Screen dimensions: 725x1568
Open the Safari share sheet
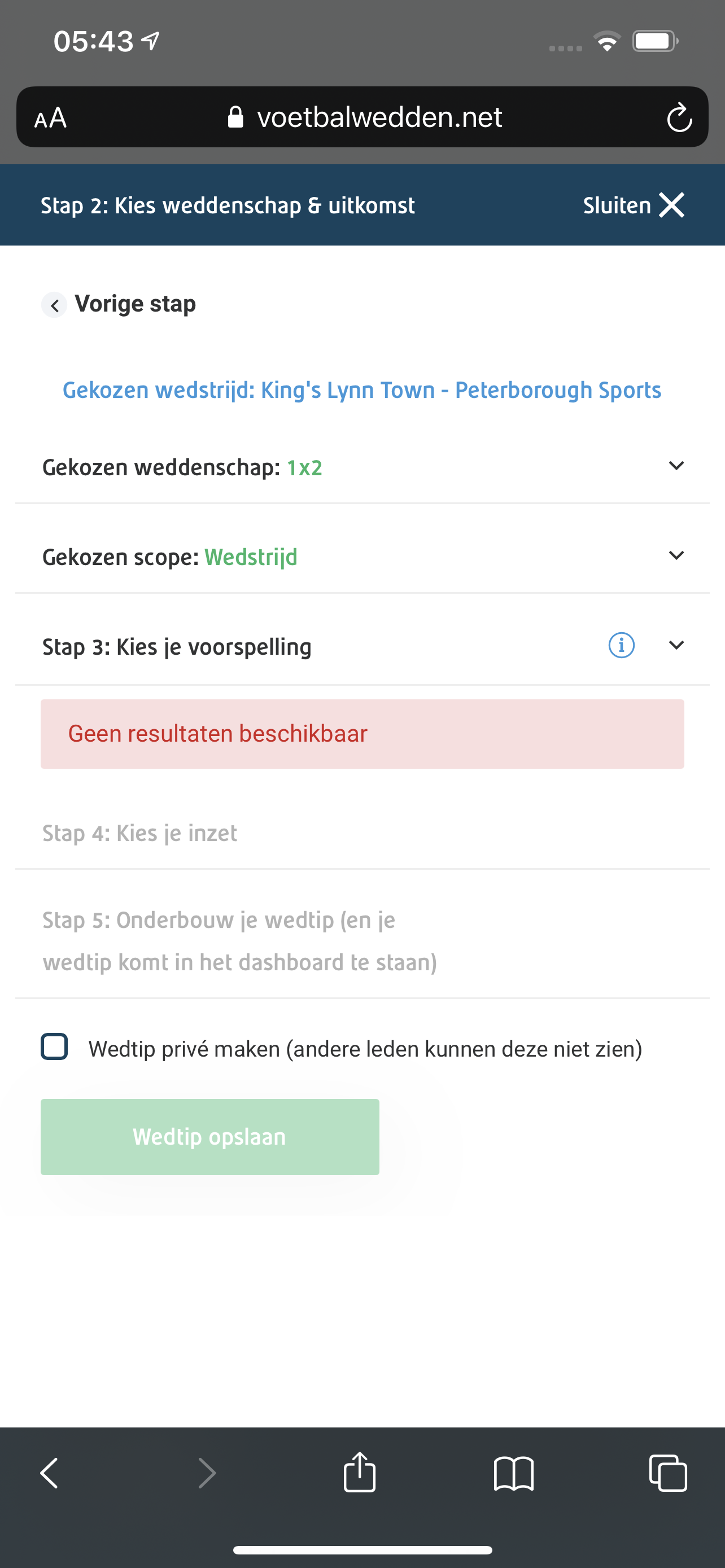360,1472
